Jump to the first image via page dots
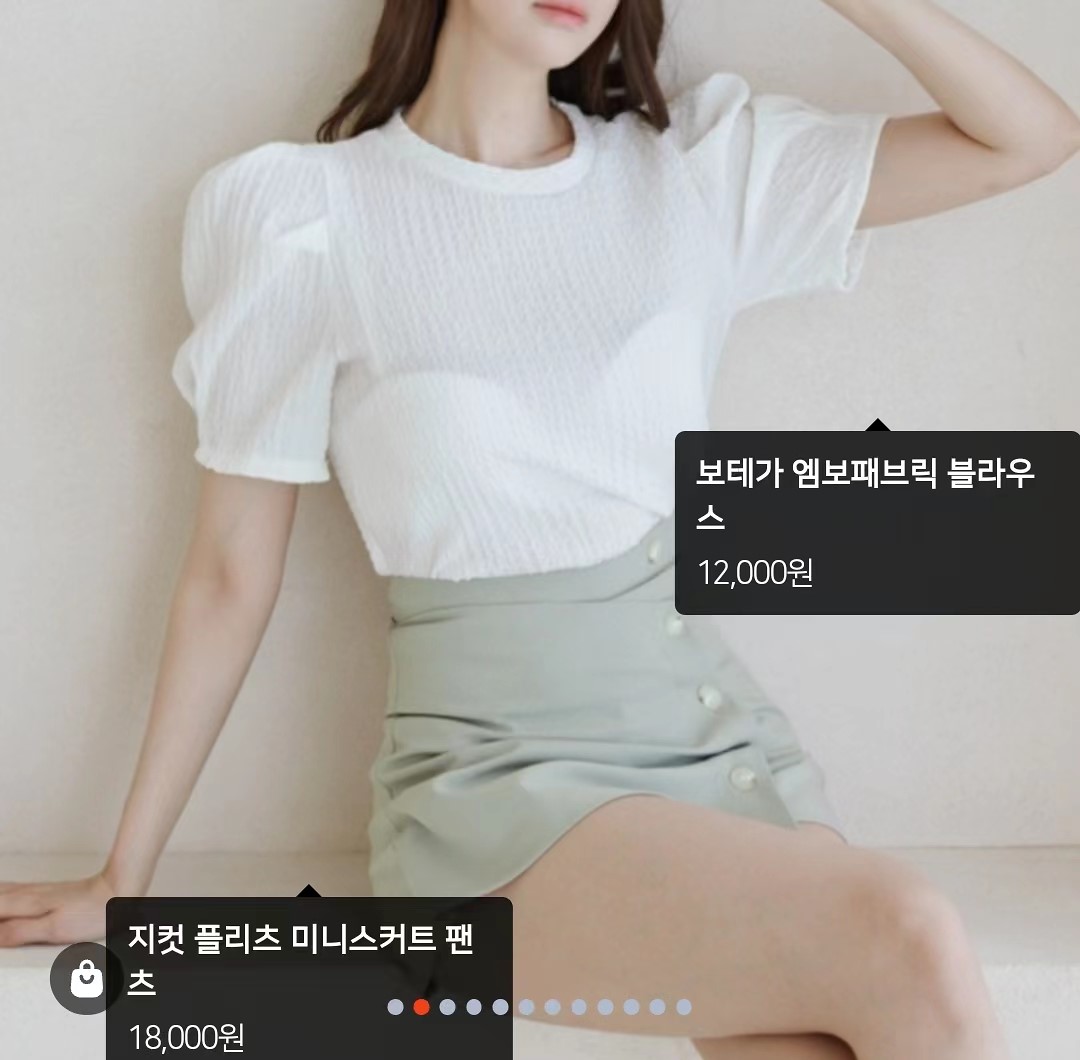Screen dimensions: 1080x1060 (396, 1007)
